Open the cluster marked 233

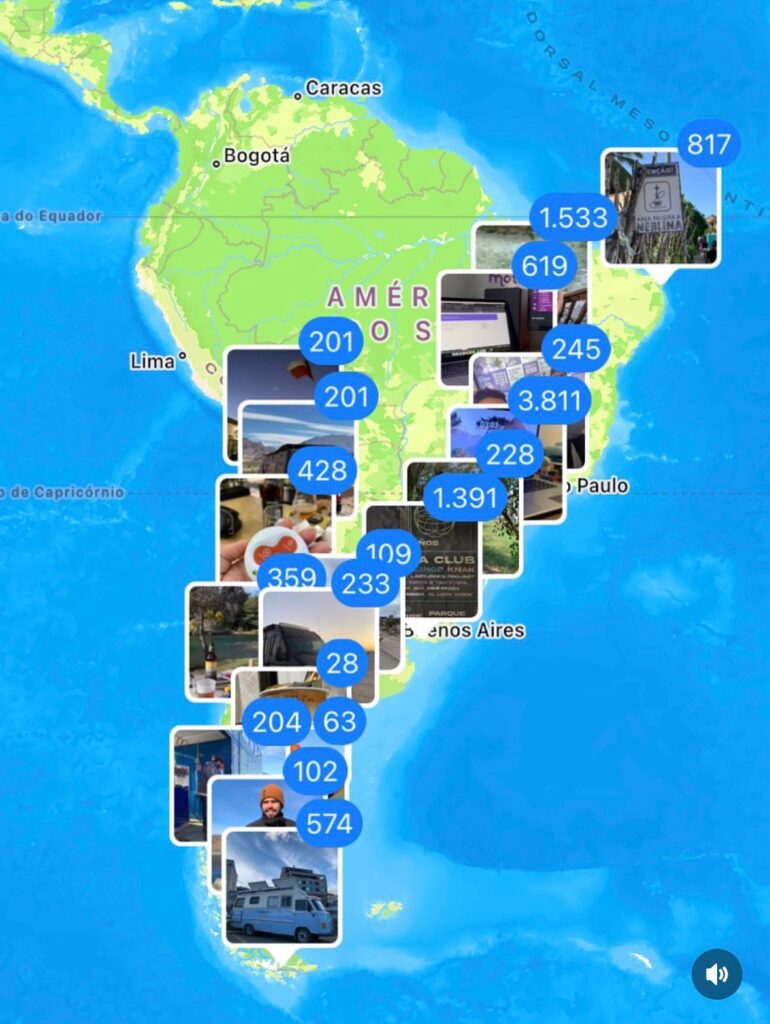click(x=365, y=584)
